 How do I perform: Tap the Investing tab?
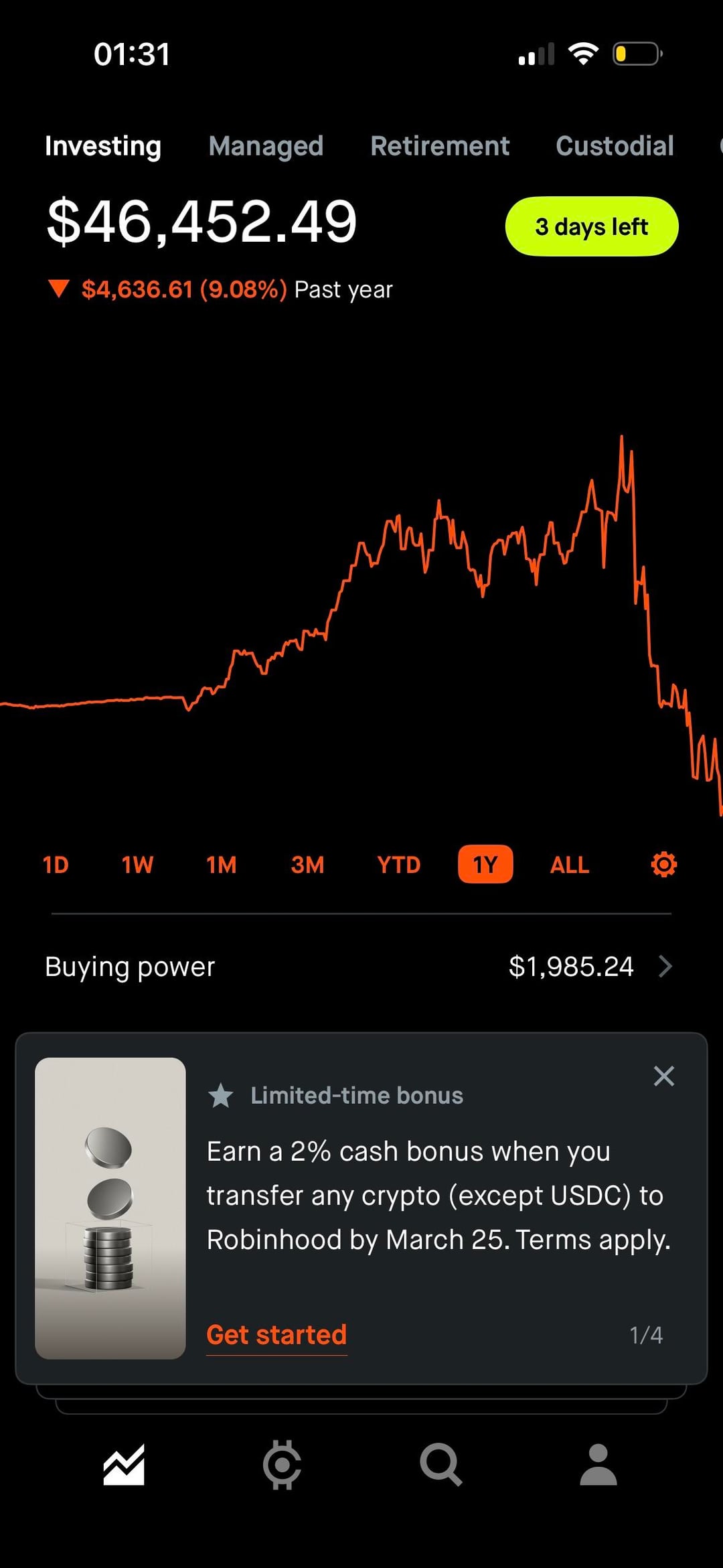point(103,146)
